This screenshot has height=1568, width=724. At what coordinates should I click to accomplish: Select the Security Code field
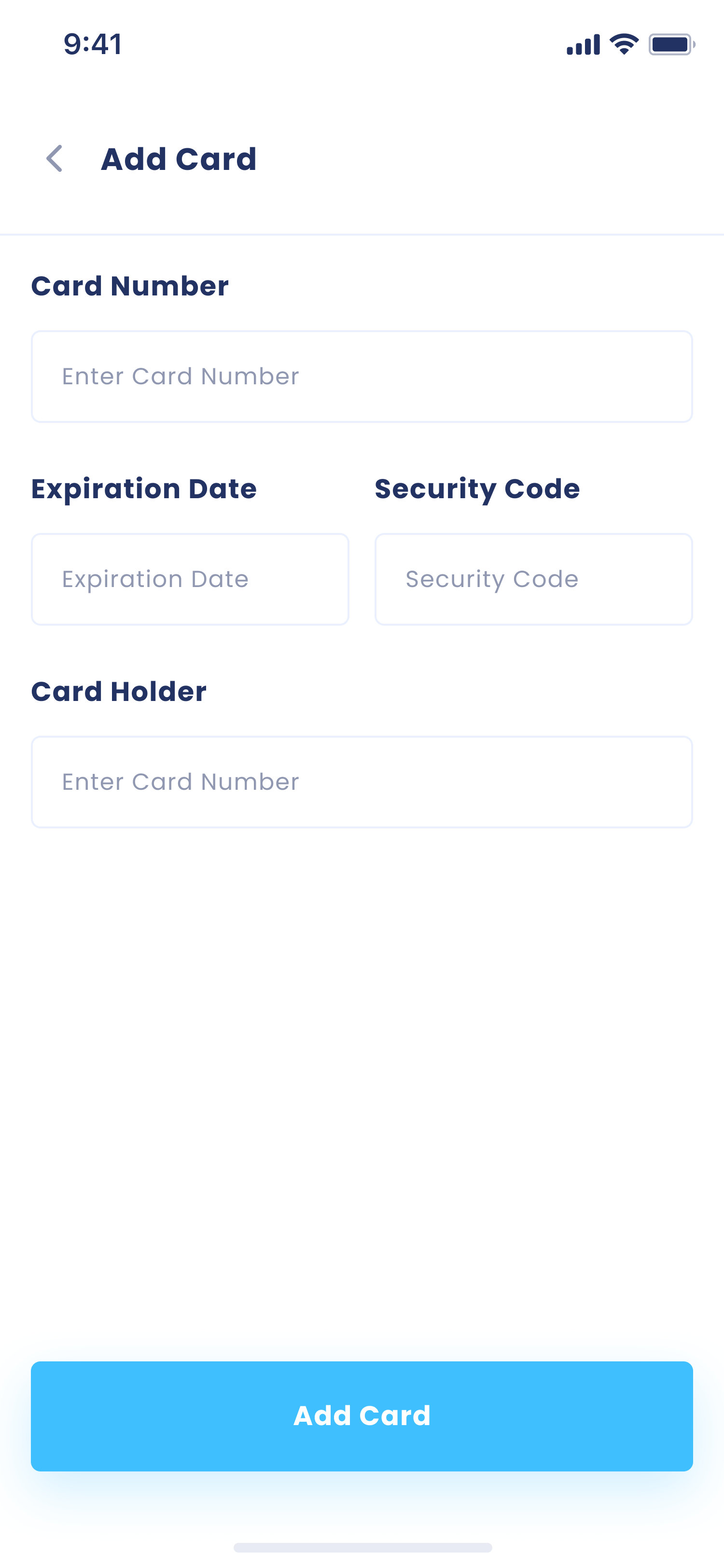click(533, 579)
